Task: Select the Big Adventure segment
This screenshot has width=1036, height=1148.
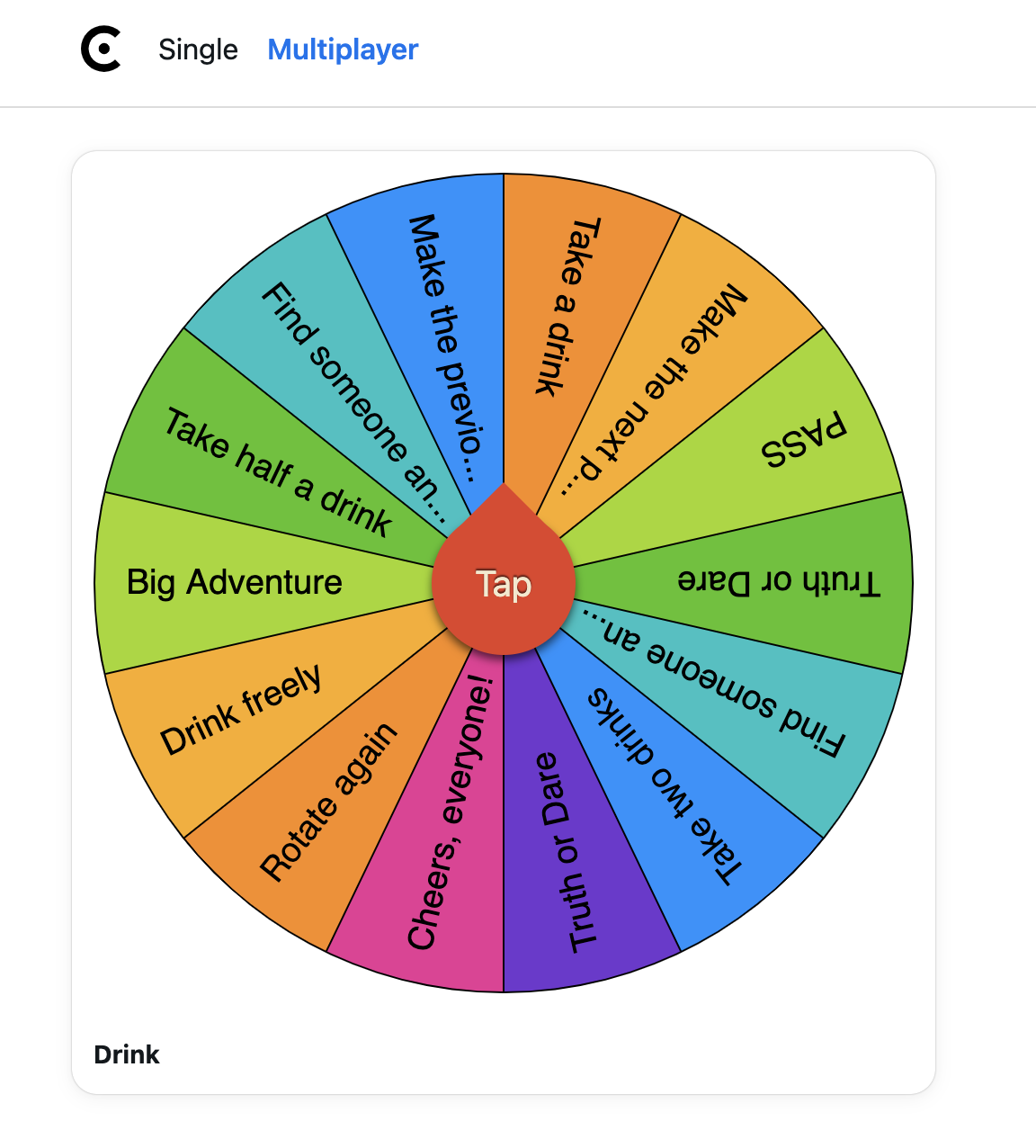Action: tap(234, 583)
